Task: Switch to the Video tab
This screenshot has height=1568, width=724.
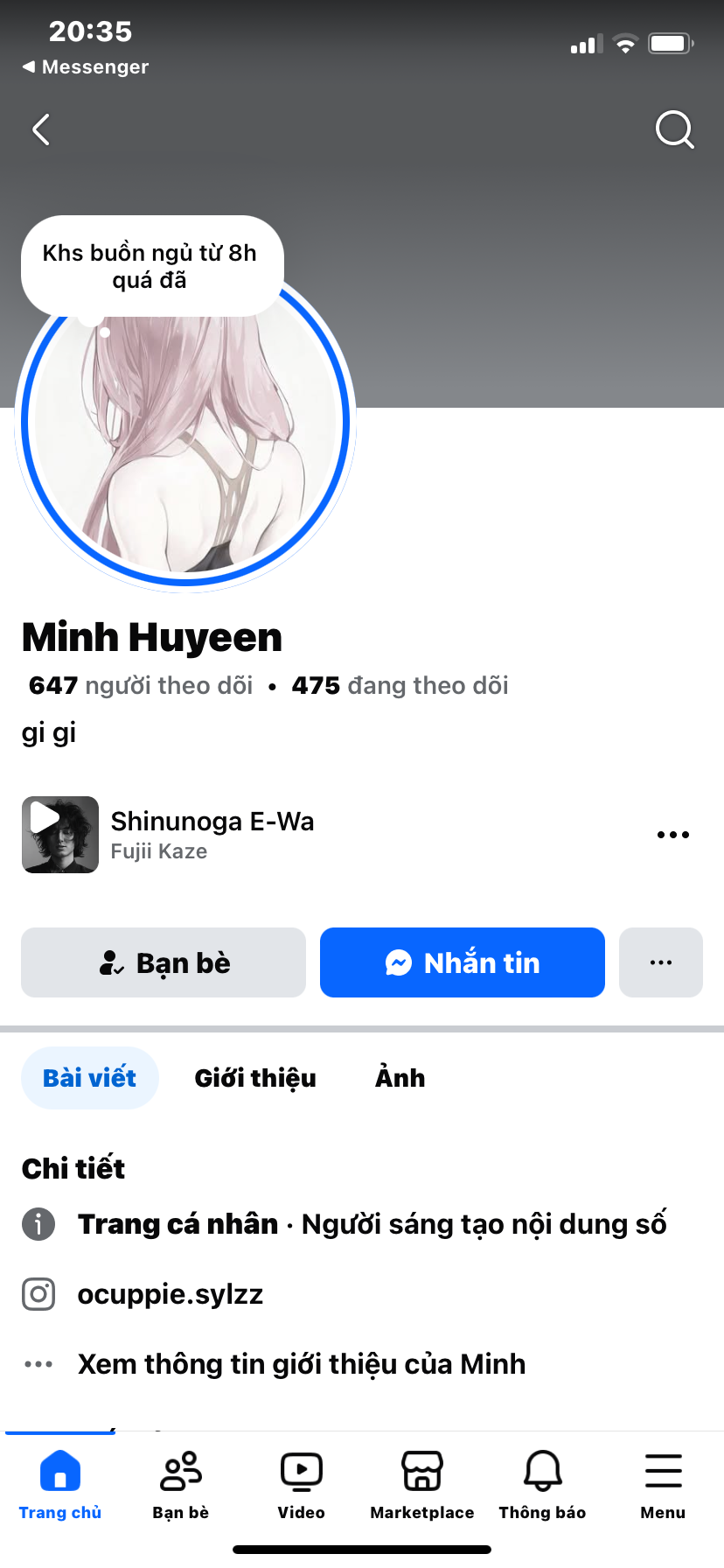Action: [302, 1485]
